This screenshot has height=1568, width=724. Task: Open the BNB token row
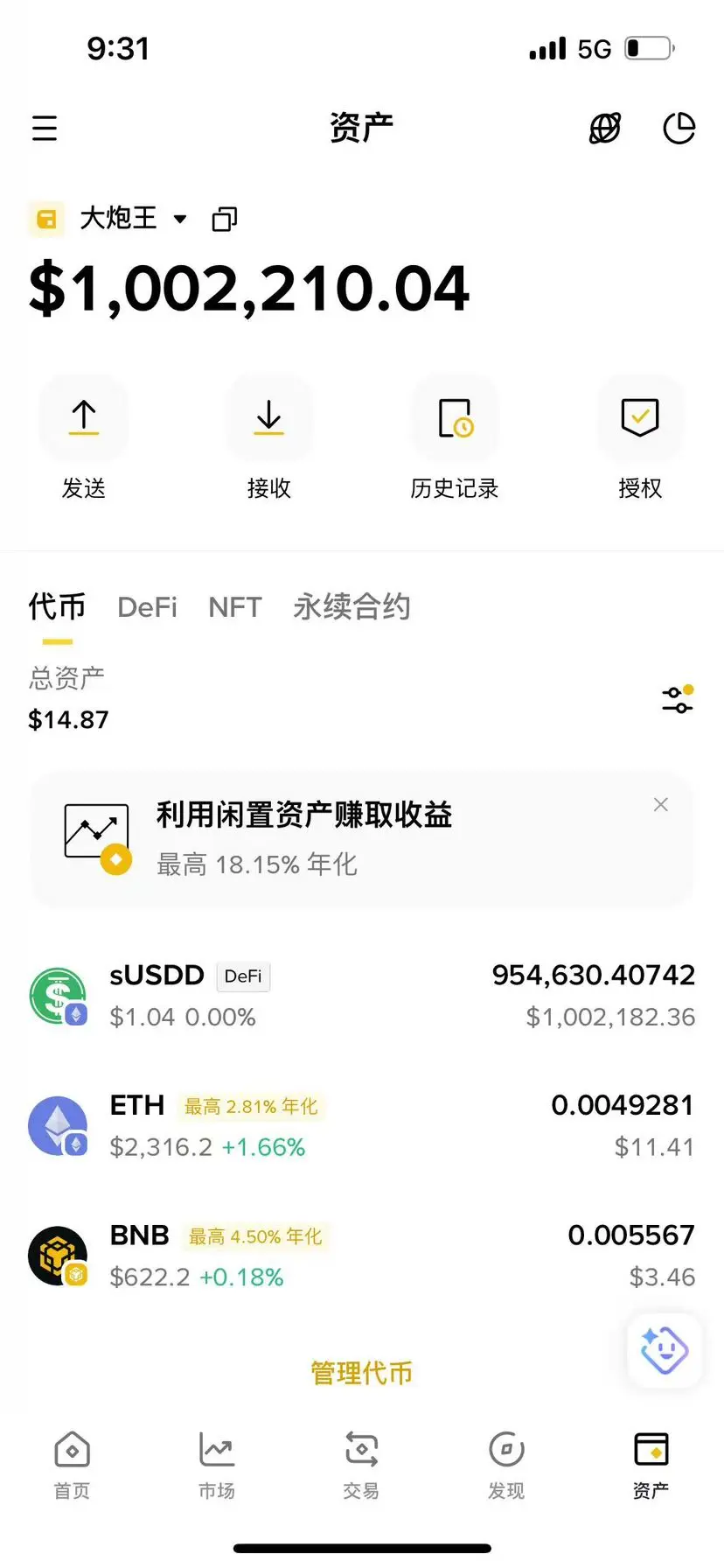click(362, 1256)
